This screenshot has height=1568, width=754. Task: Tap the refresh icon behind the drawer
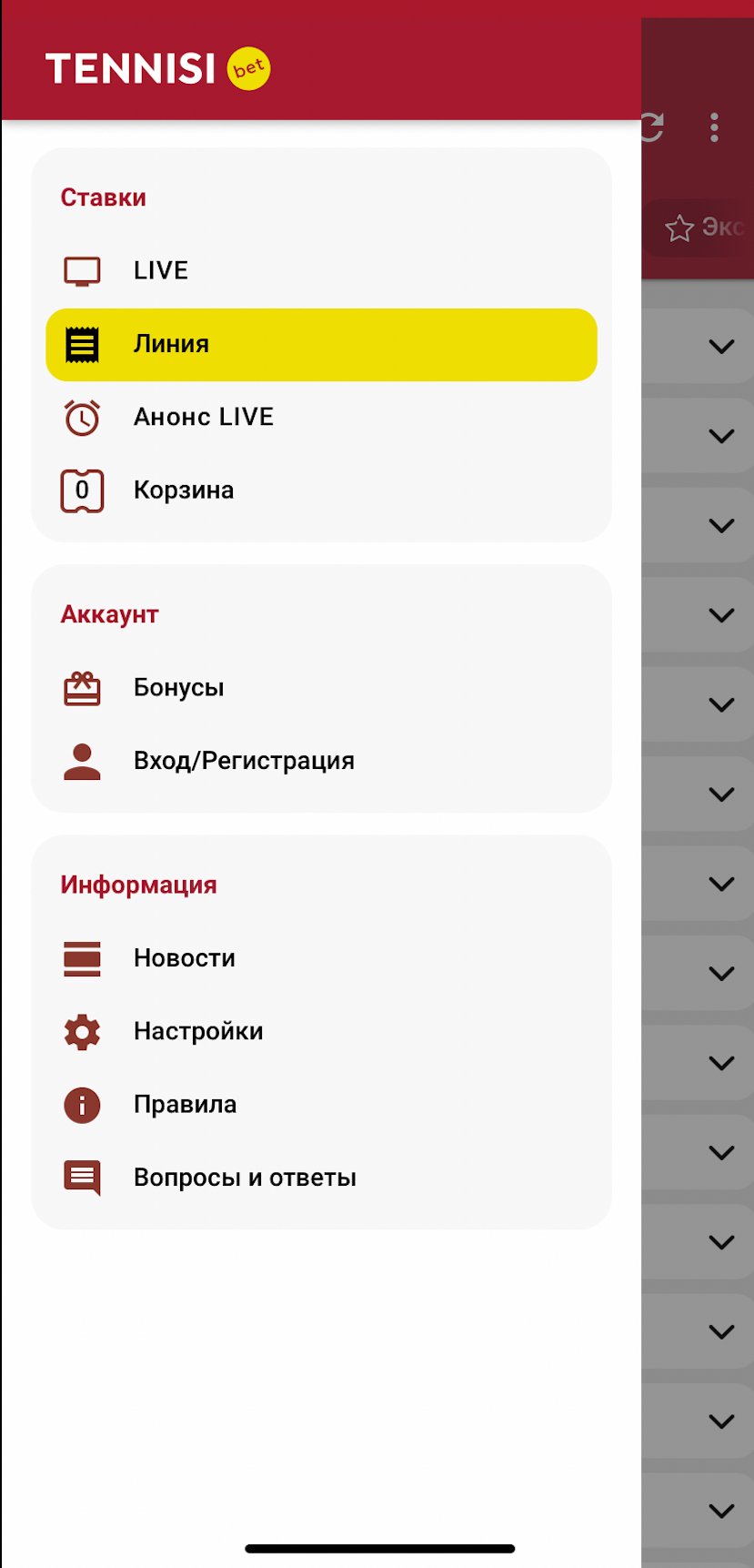[x=653, y=127]
